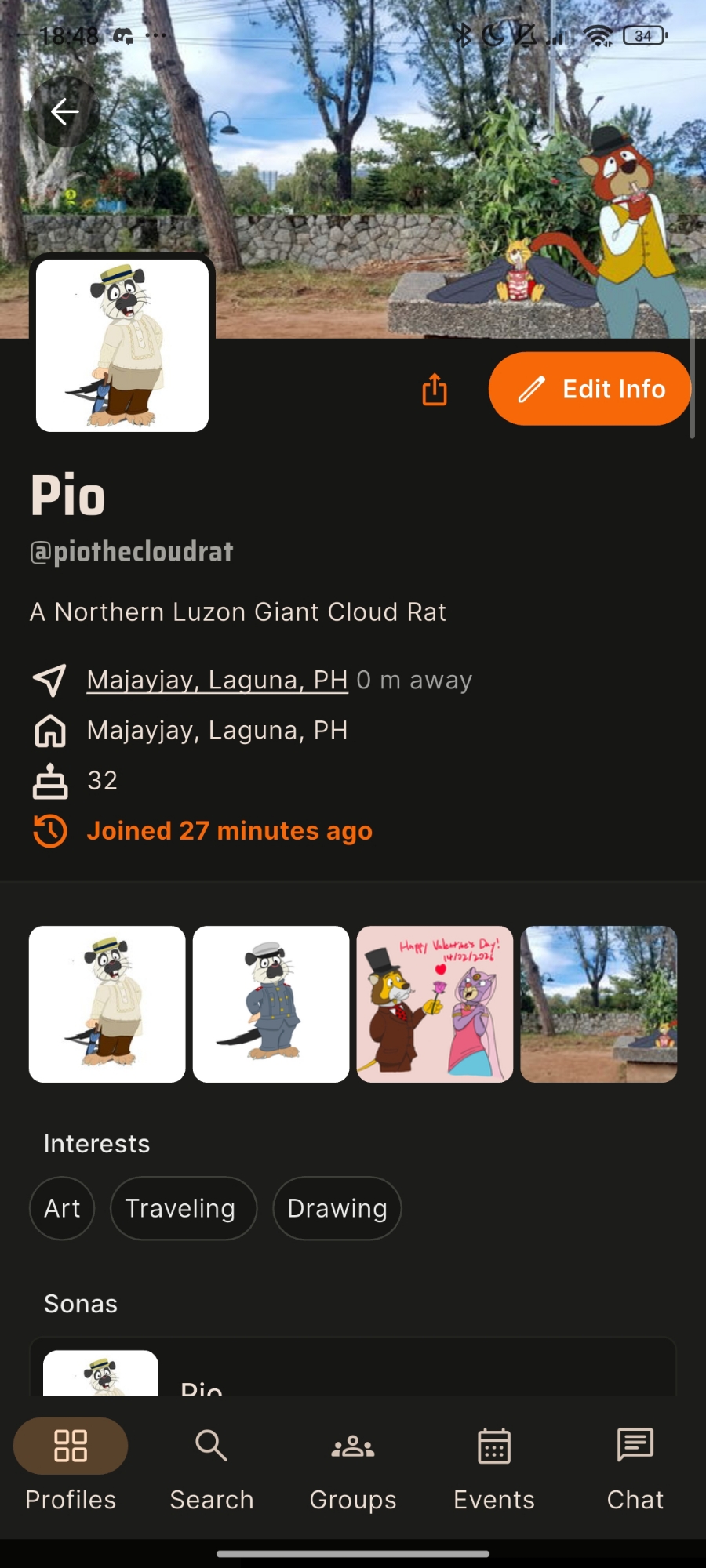Open Pio's profile picture
The width and height of the screenshot is (706, 1568).
[x=122, y=346]
